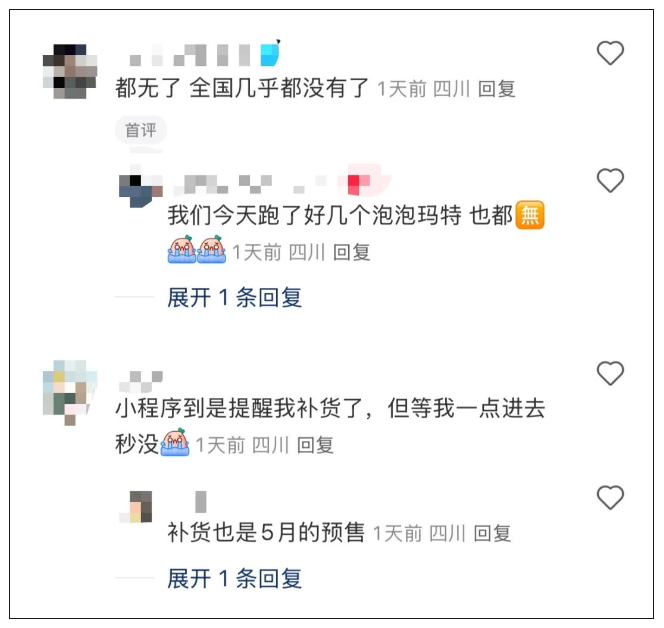The width and height of the screenshot is (664, 628).
Task: Open avatar of the 都无了 commenter
Action: point(70,71)
